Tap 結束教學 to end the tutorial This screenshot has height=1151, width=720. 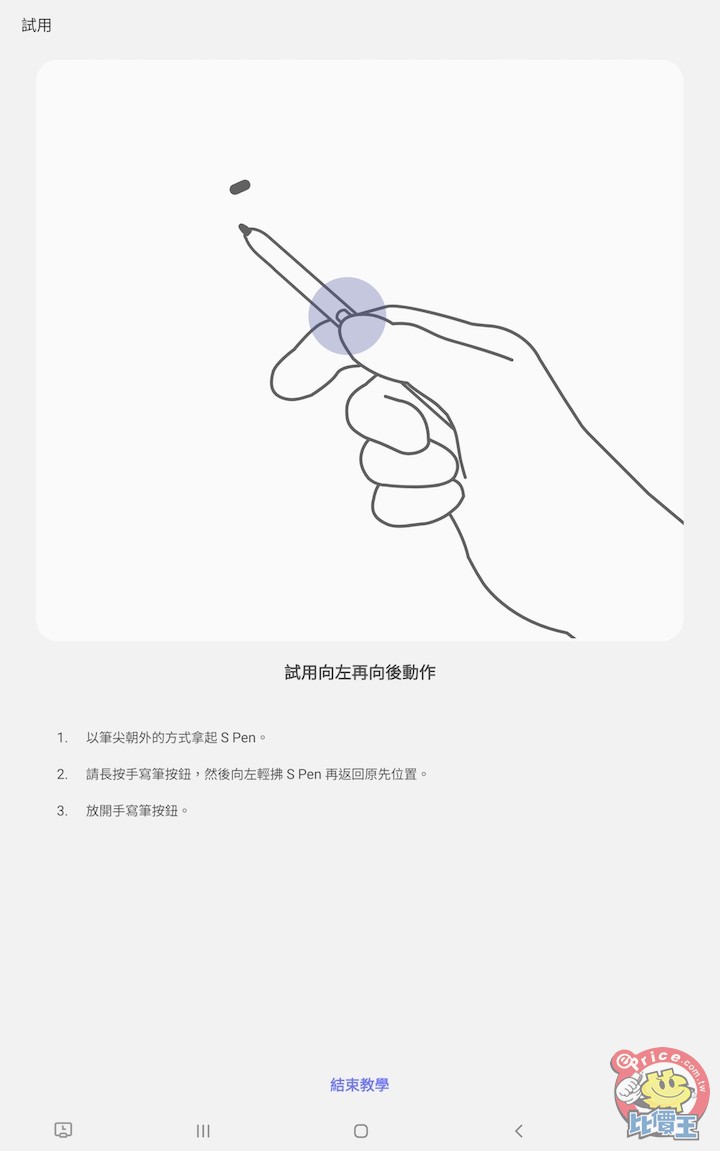coord(360,1085)
